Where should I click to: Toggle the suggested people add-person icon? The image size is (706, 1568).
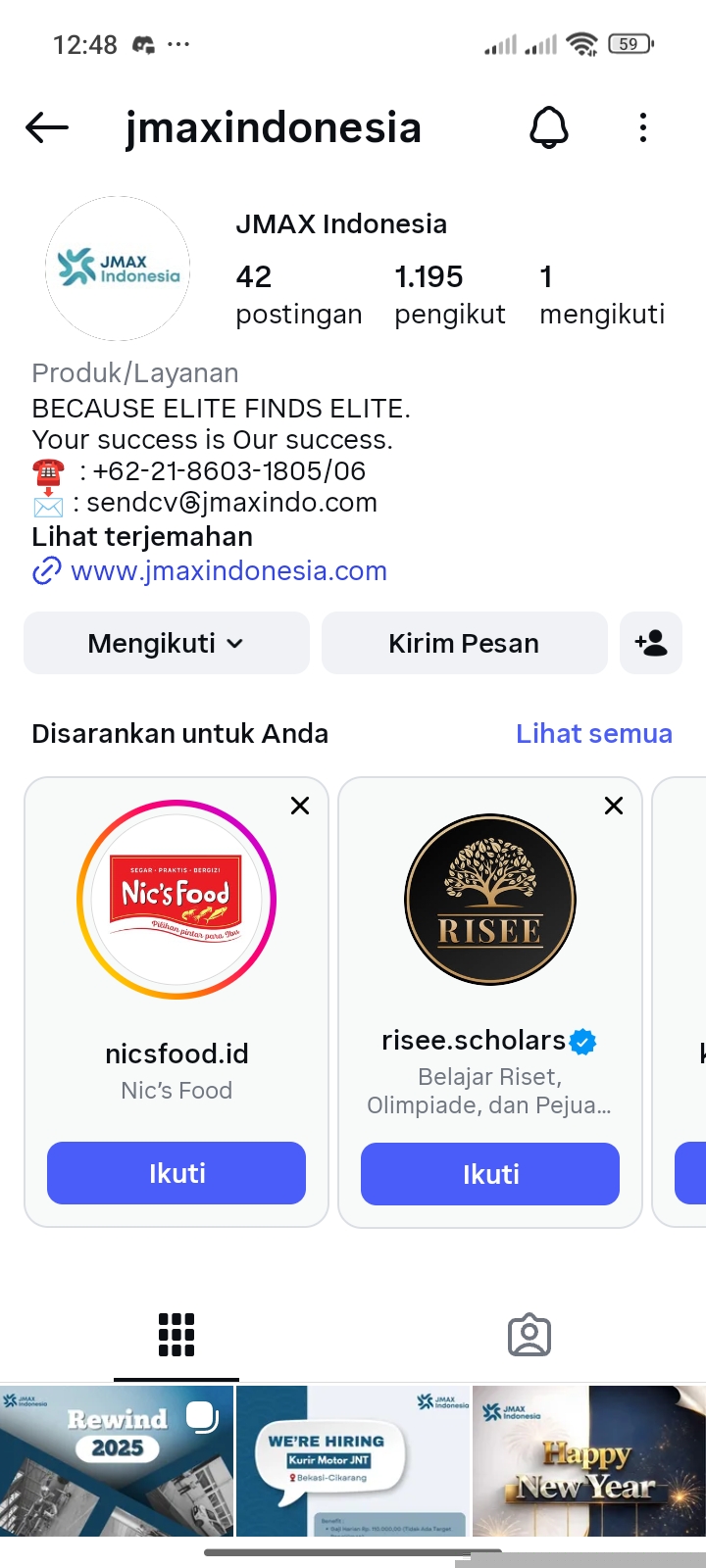[650, 643]
